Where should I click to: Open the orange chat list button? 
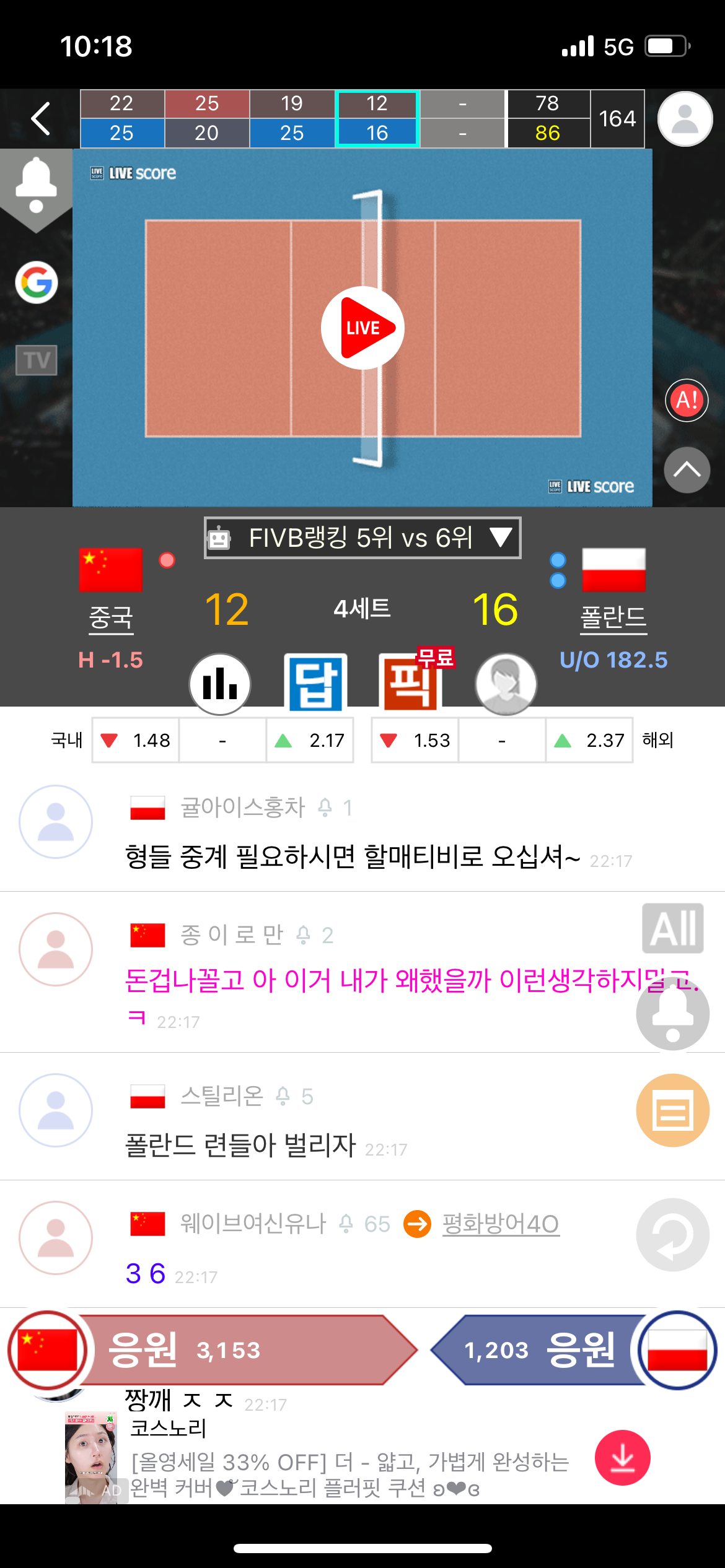pyautogui.click(x=673, y=1110)
